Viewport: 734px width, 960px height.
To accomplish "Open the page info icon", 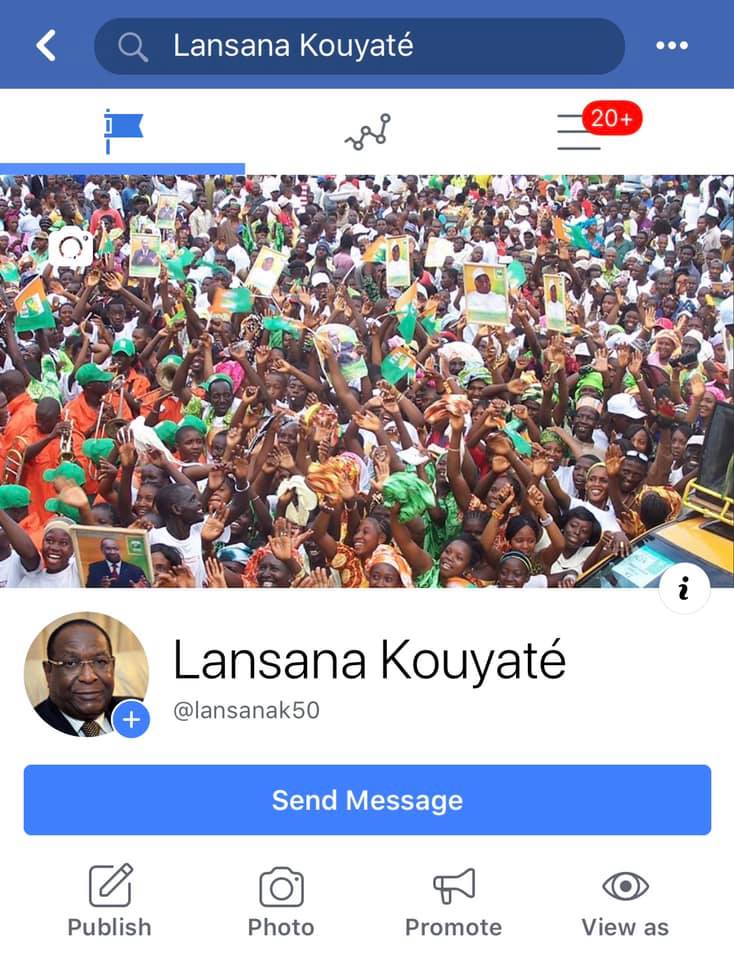I will point(685,589).
